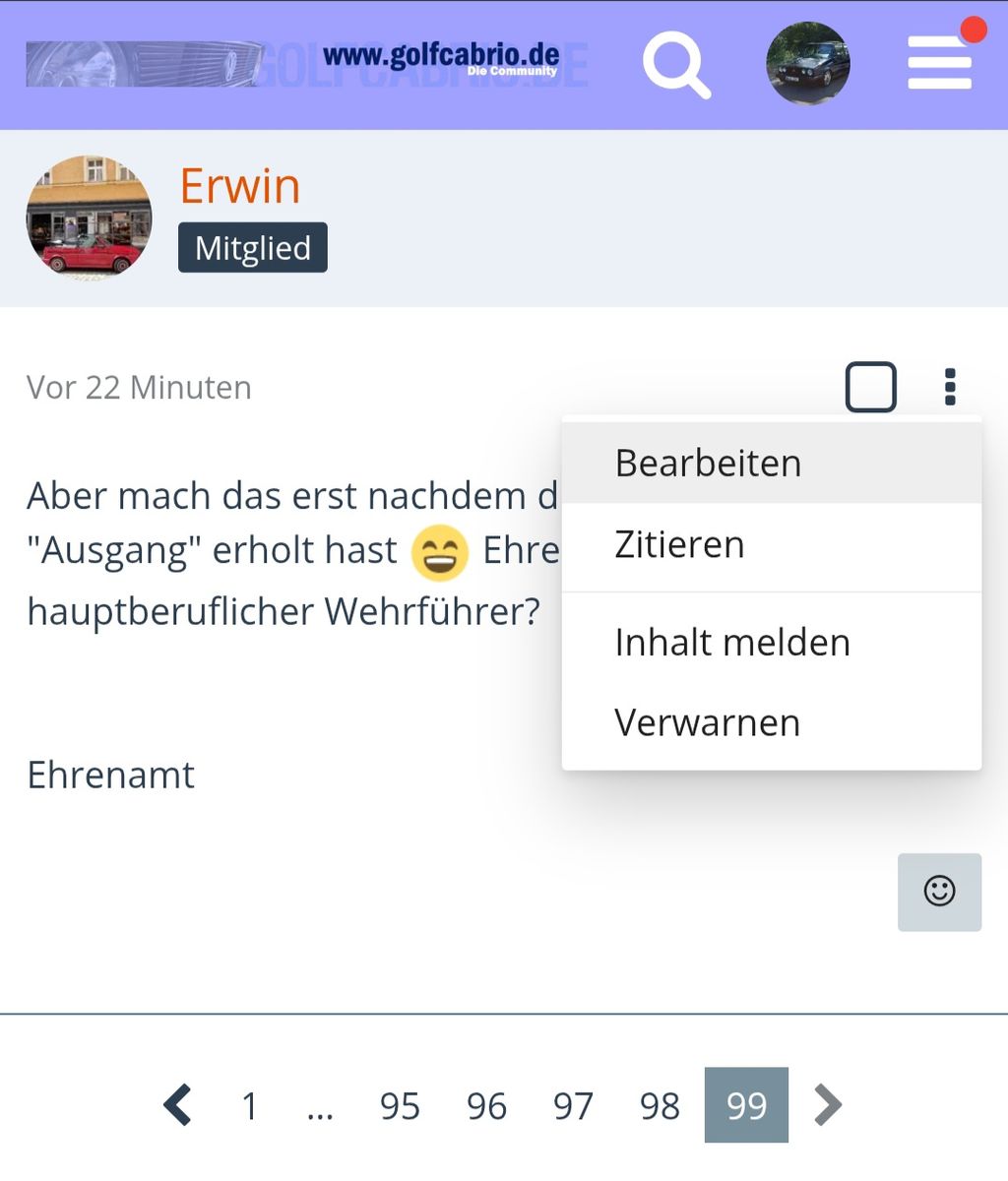Go to previous page arrow
Screen dimensions: 1008x1181
(177, 1105)
